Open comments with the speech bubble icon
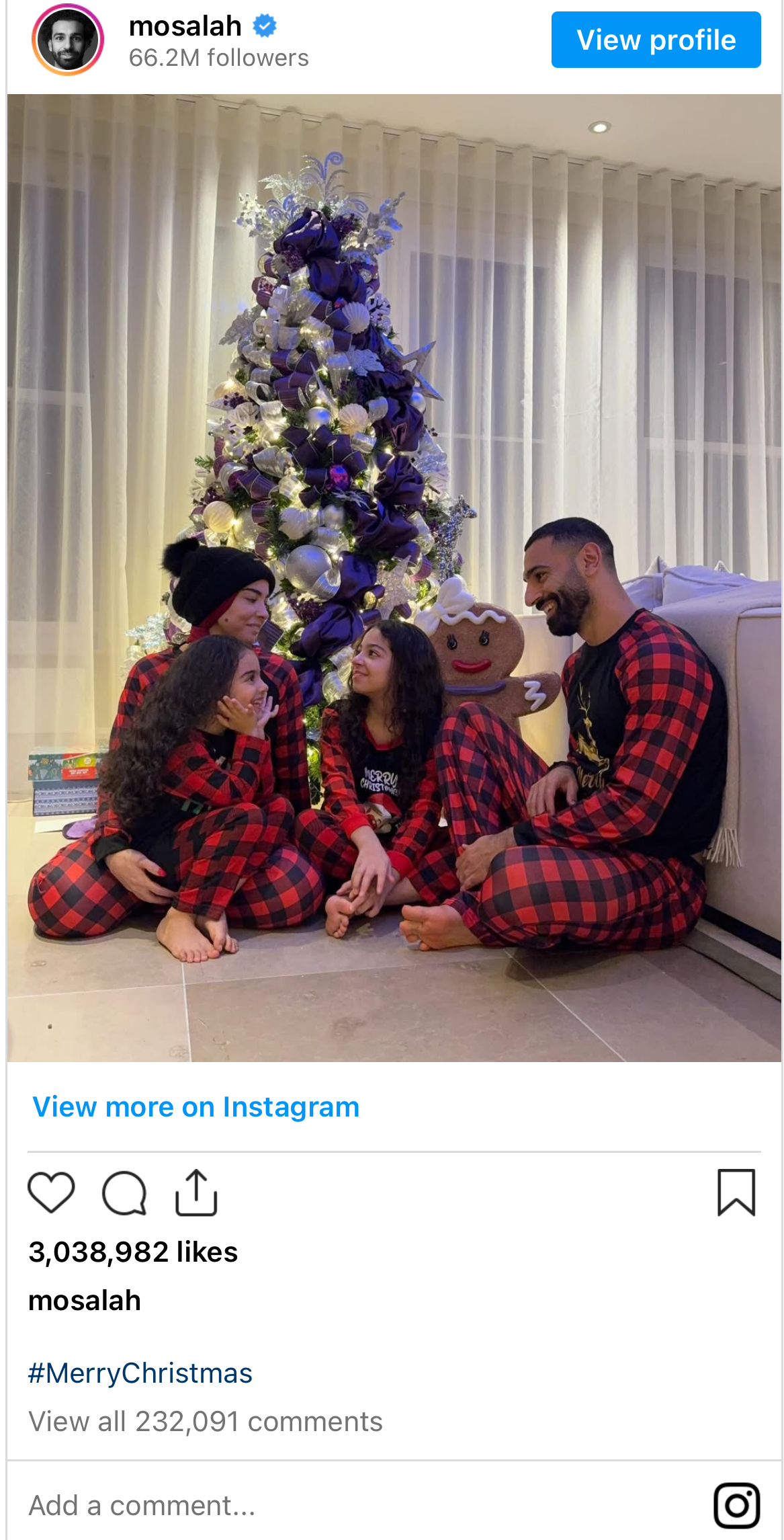Viewport: 784px width, 1540px height. (x=124, y=1192)
